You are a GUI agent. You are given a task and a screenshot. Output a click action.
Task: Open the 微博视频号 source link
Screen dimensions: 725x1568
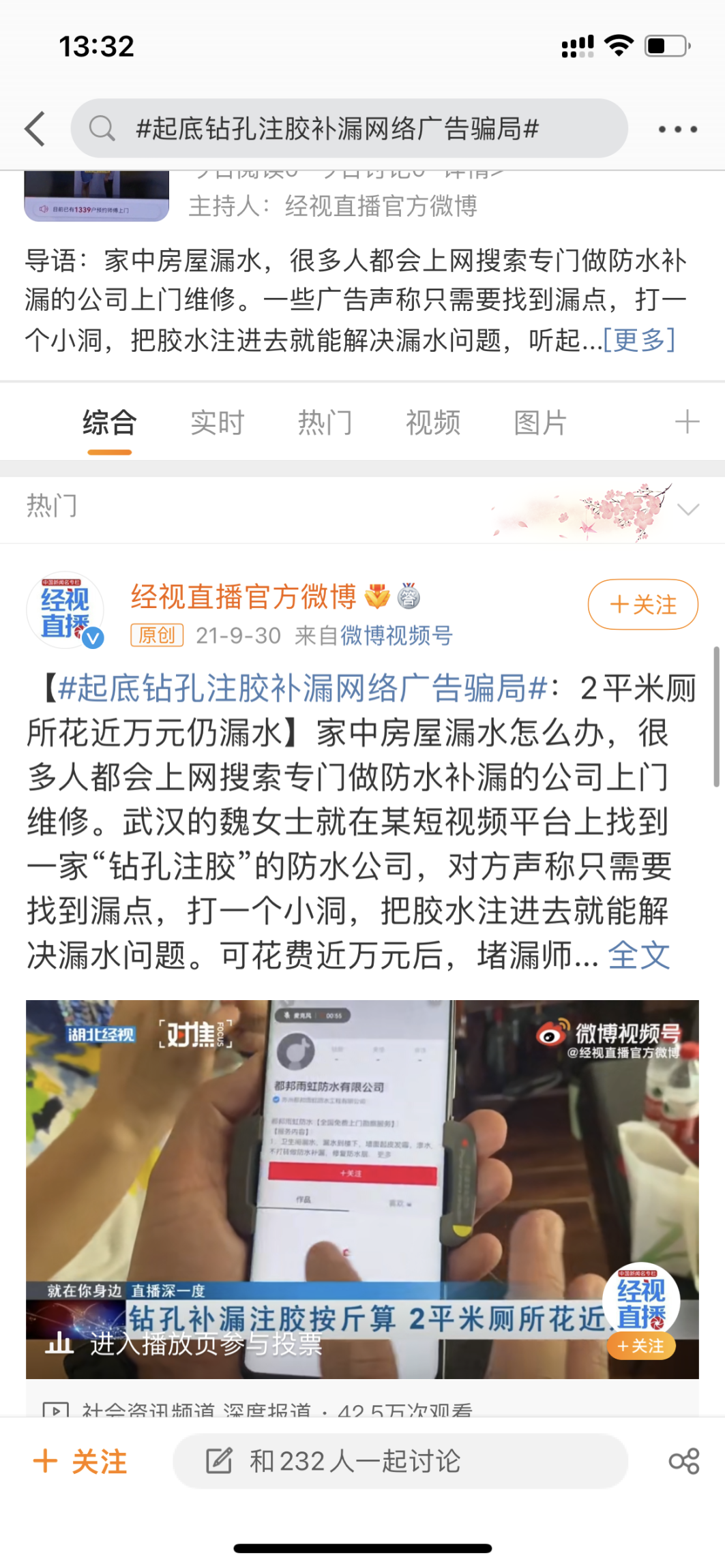pos(396,635)
